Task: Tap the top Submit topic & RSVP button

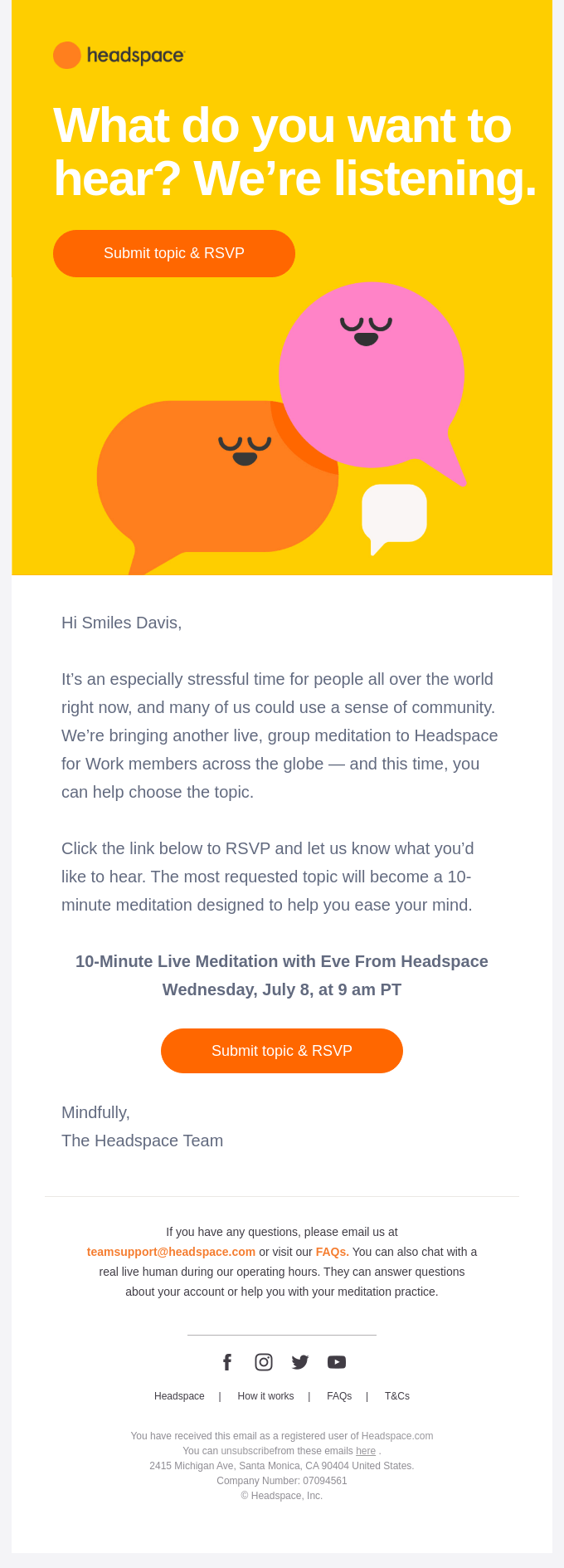Action: click(174, 253)
